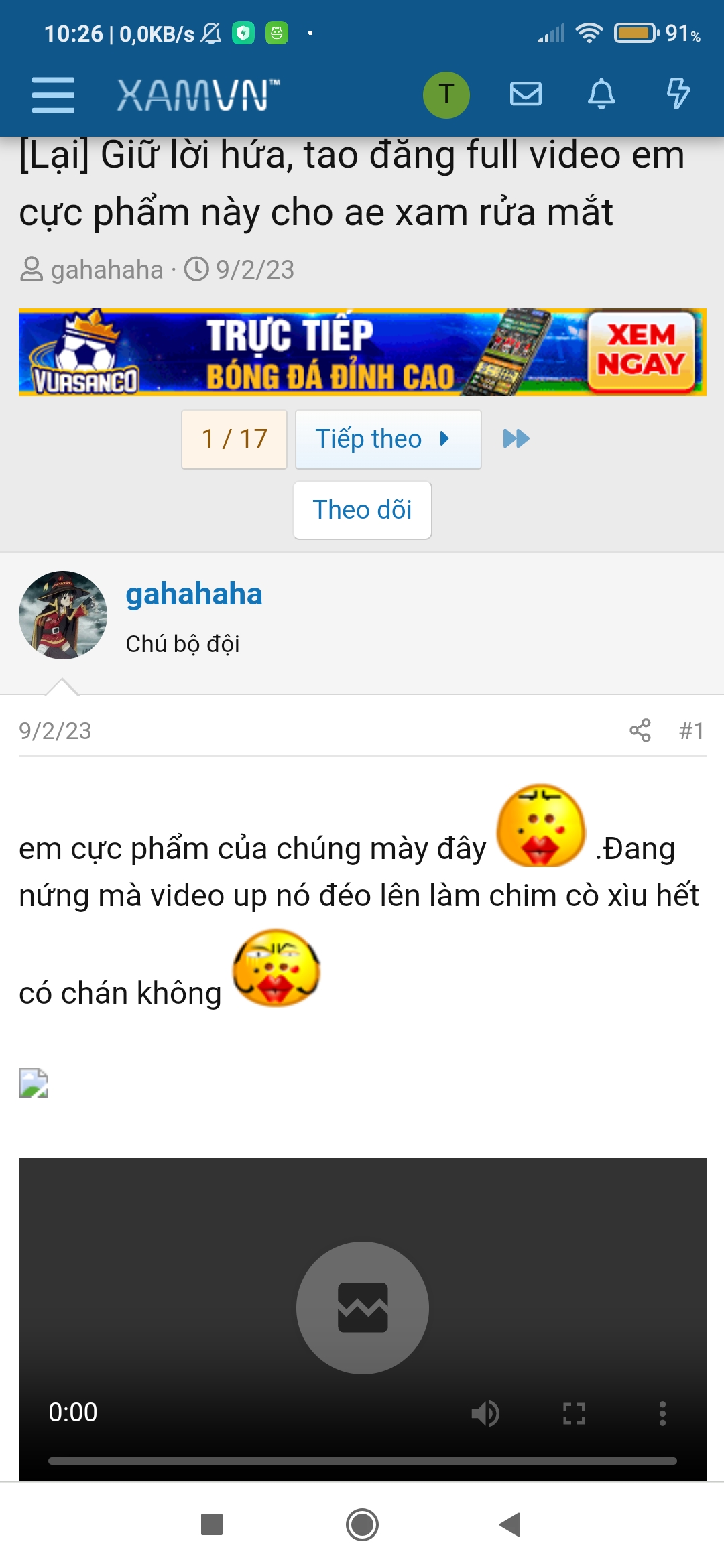
Task: Mute the video sound
Action: [x=485, y=1413]
